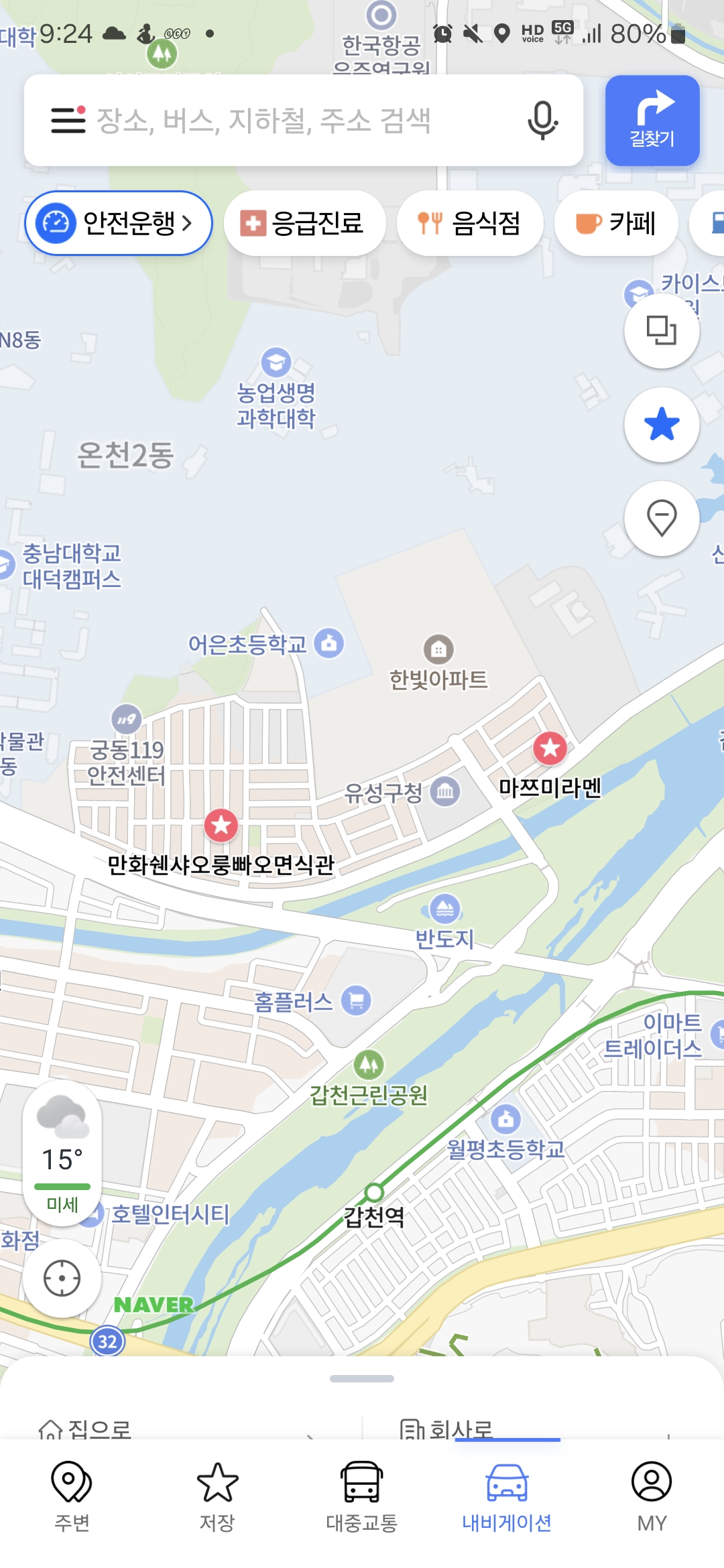This screenshot has height=1568, width=724.
Task: Show 음식점 restaurants on the map
Action: point(470,223)
